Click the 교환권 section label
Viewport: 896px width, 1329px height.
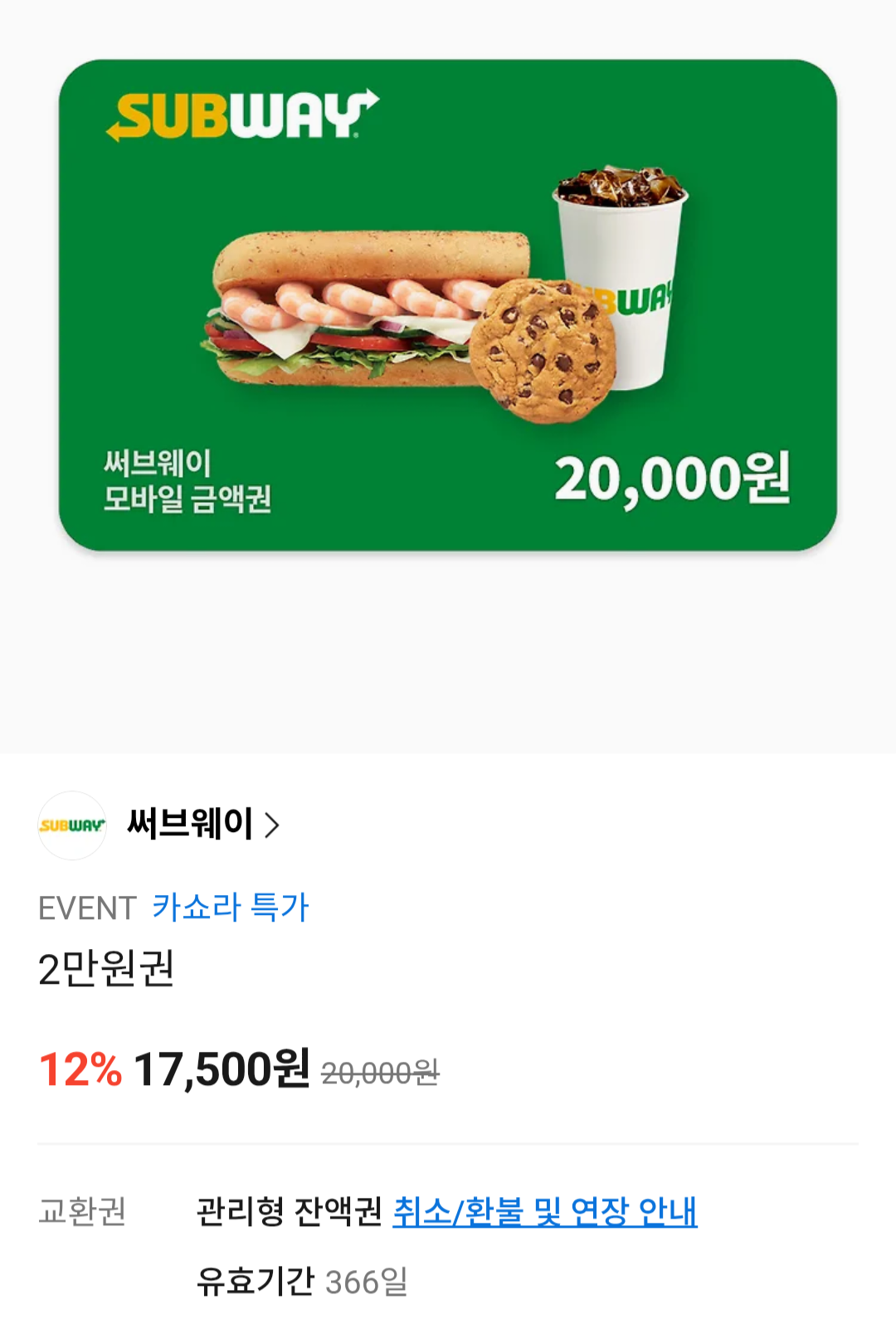tap(80, 1210)
